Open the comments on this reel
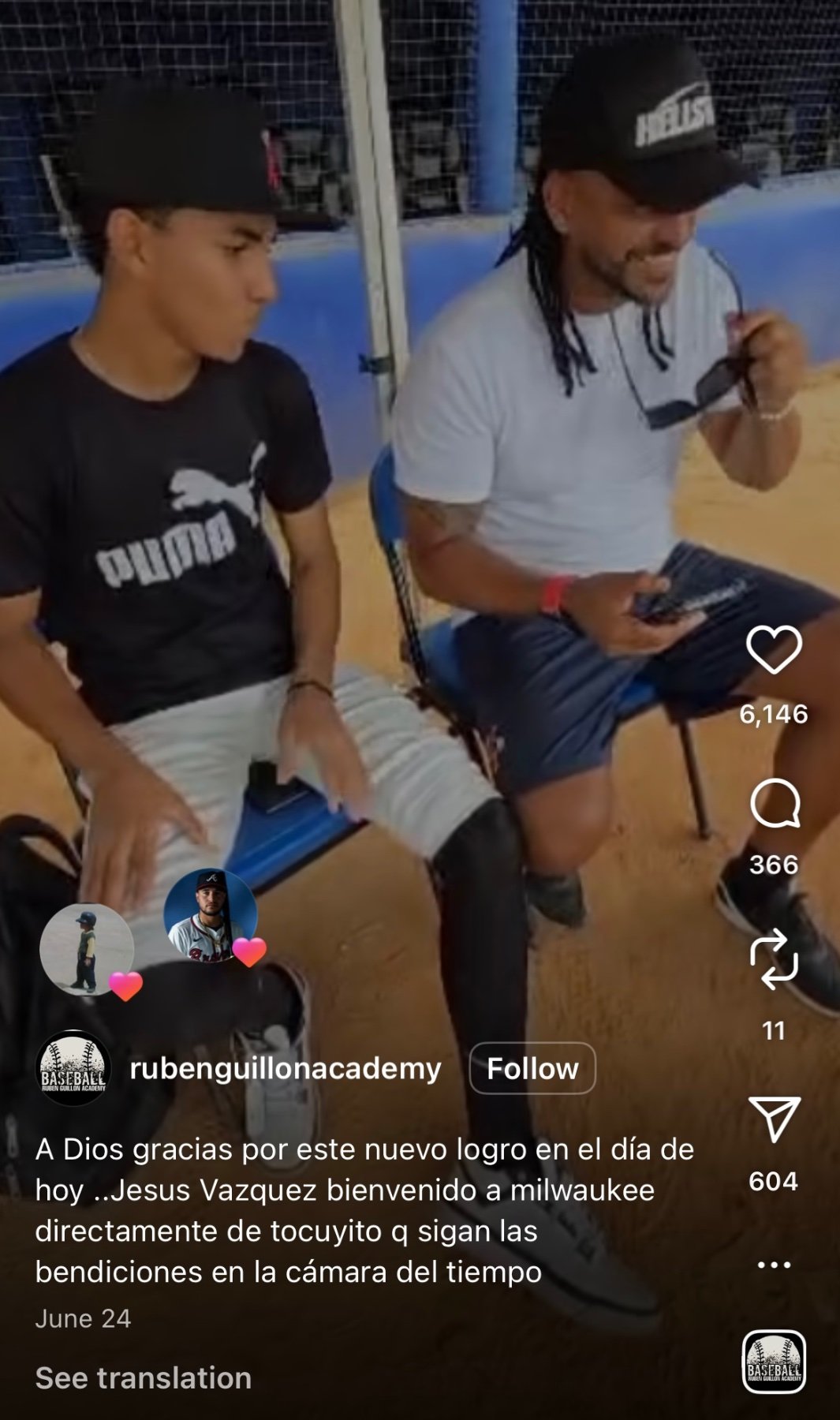Viewport: 840px width, 1420px height. [x=774, y=804]
